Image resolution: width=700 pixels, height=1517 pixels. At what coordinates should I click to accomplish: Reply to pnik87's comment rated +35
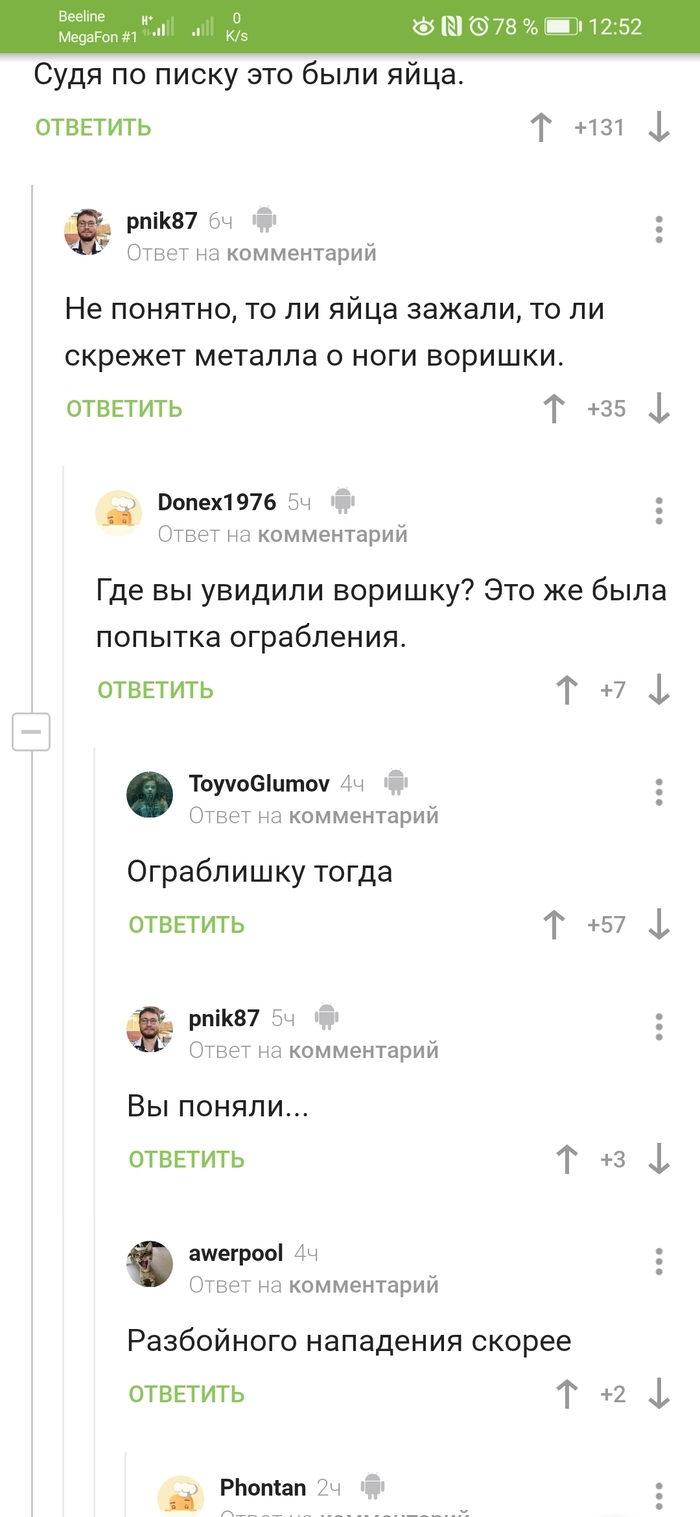pyautogui.click(x=124, y=408)
